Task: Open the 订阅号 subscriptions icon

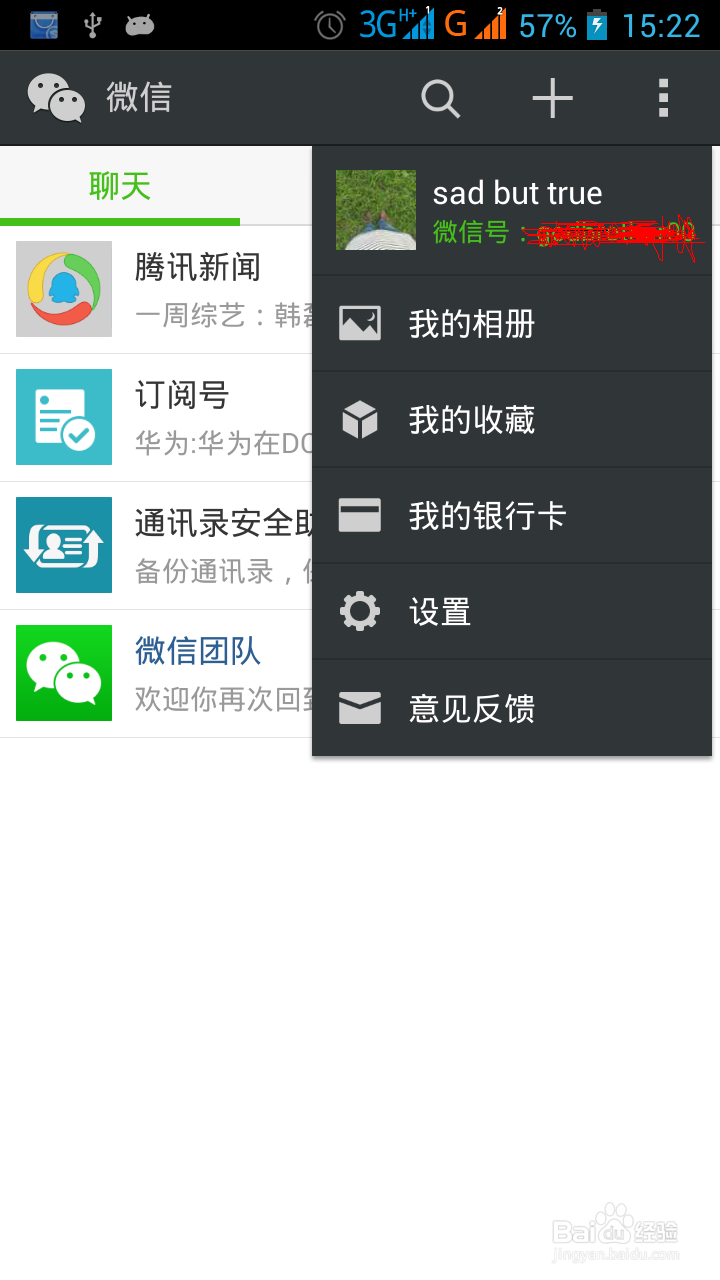Action: tap(63, 418)
